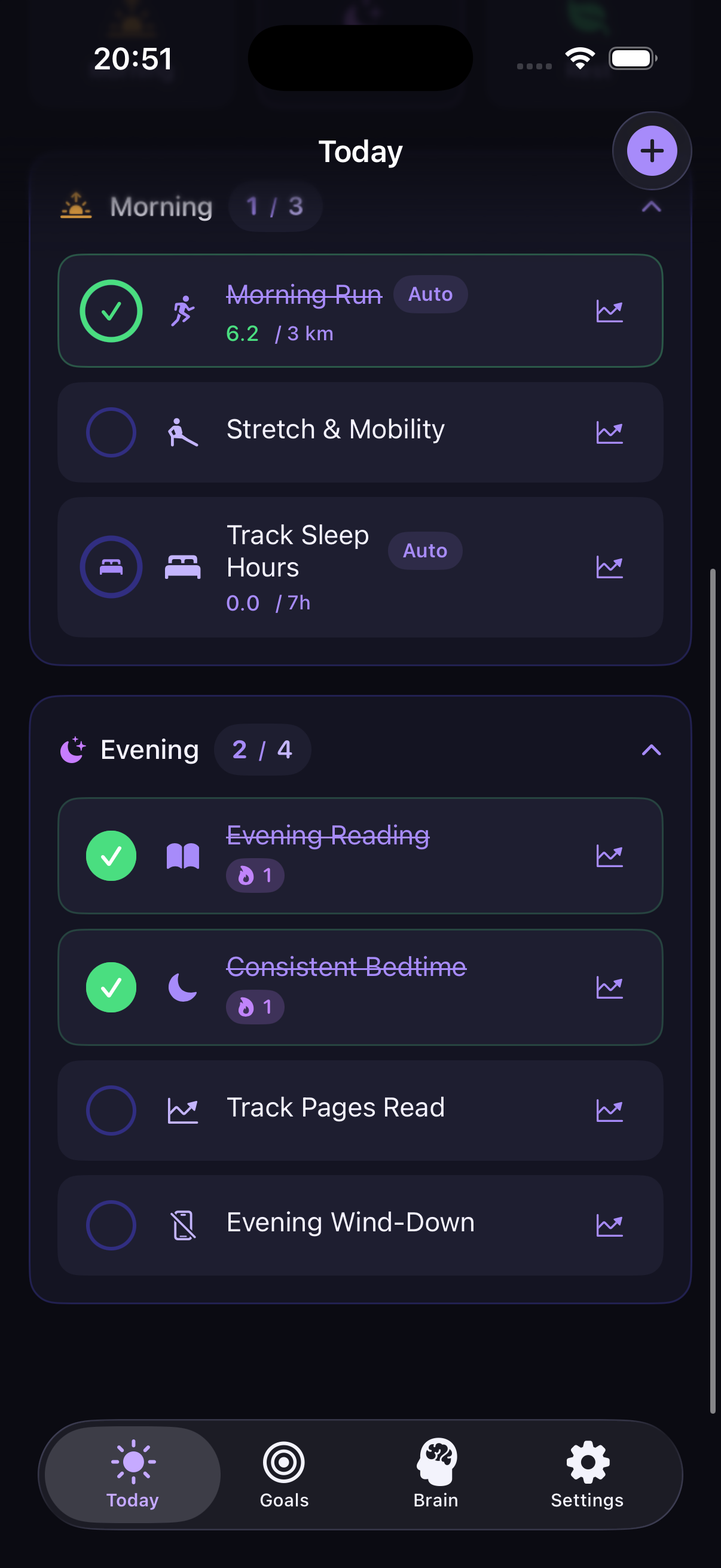Open stats chart for Evening Reading
The image size is (721, 1568).
click(x=610, y=856)
